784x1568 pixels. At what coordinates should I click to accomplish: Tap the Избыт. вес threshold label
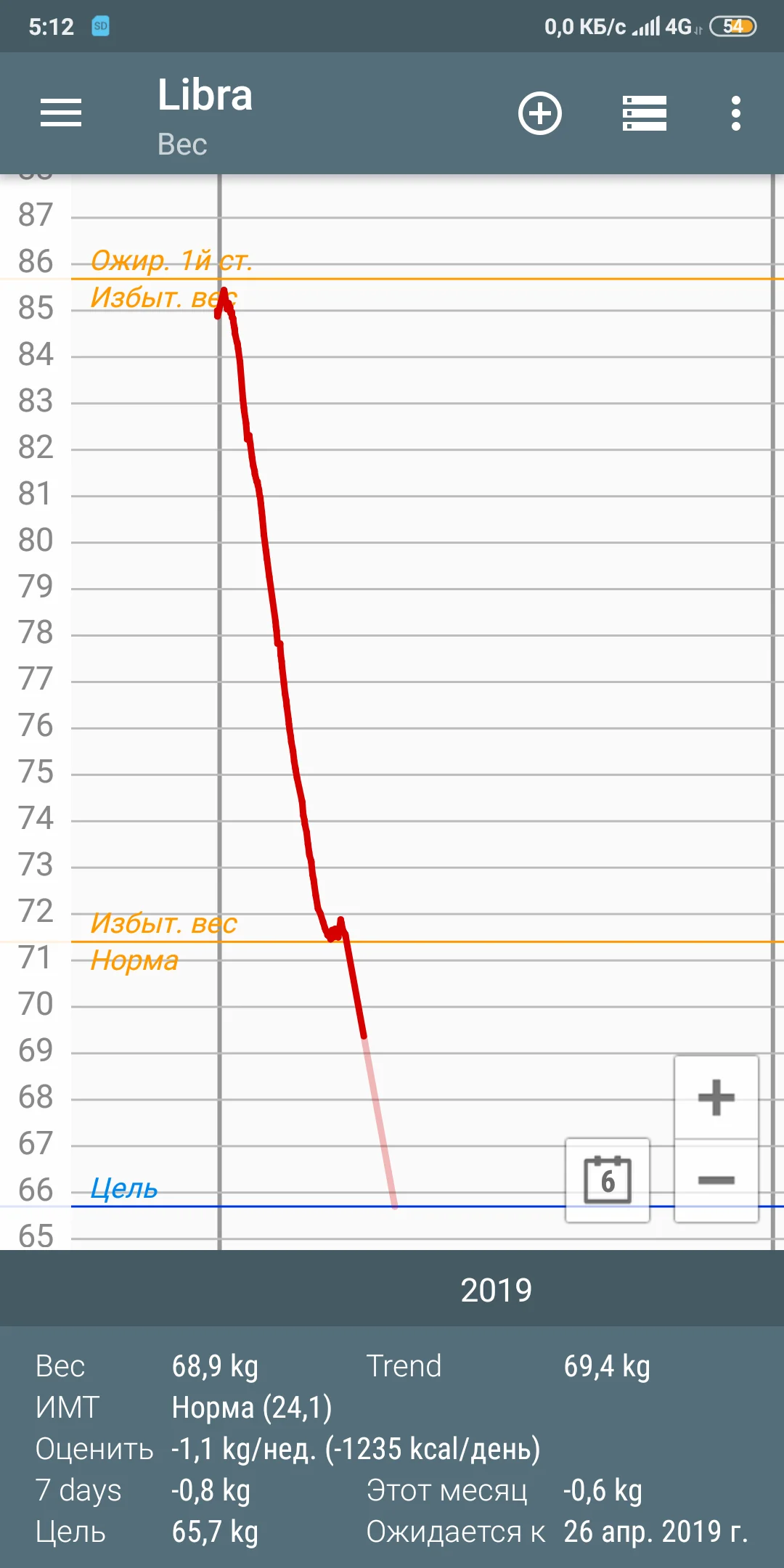click(163, 923)
